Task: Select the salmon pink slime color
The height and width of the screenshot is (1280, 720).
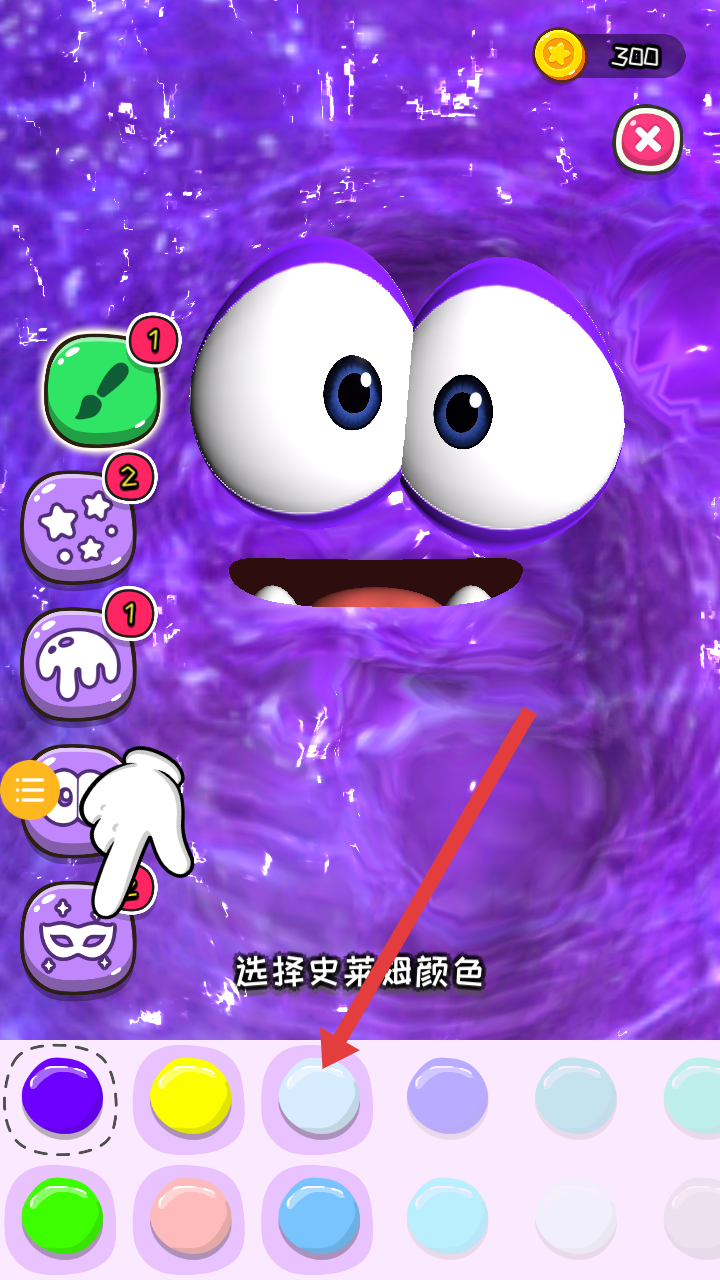Action: coord(190,1216)
